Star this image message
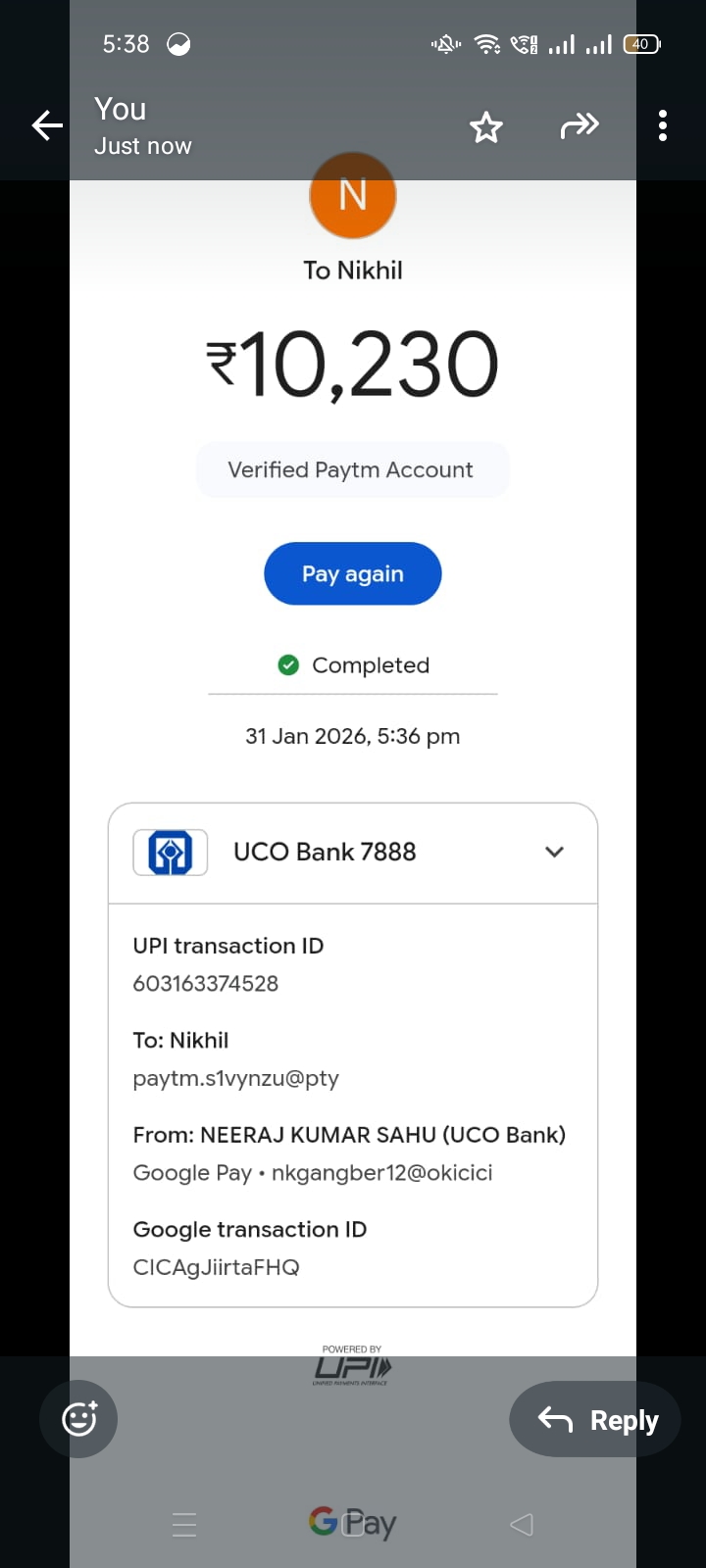 point(485,127)
